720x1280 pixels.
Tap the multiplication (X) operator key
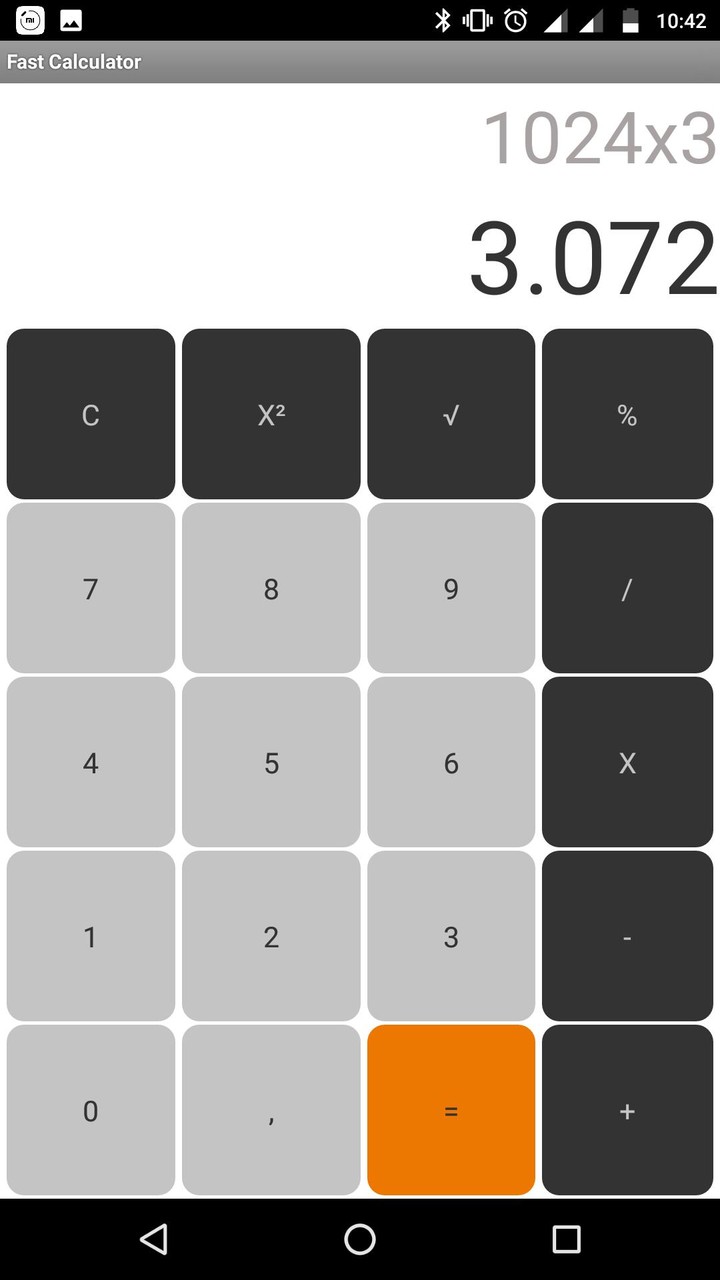pyautogui.click(x=627, y=762)
